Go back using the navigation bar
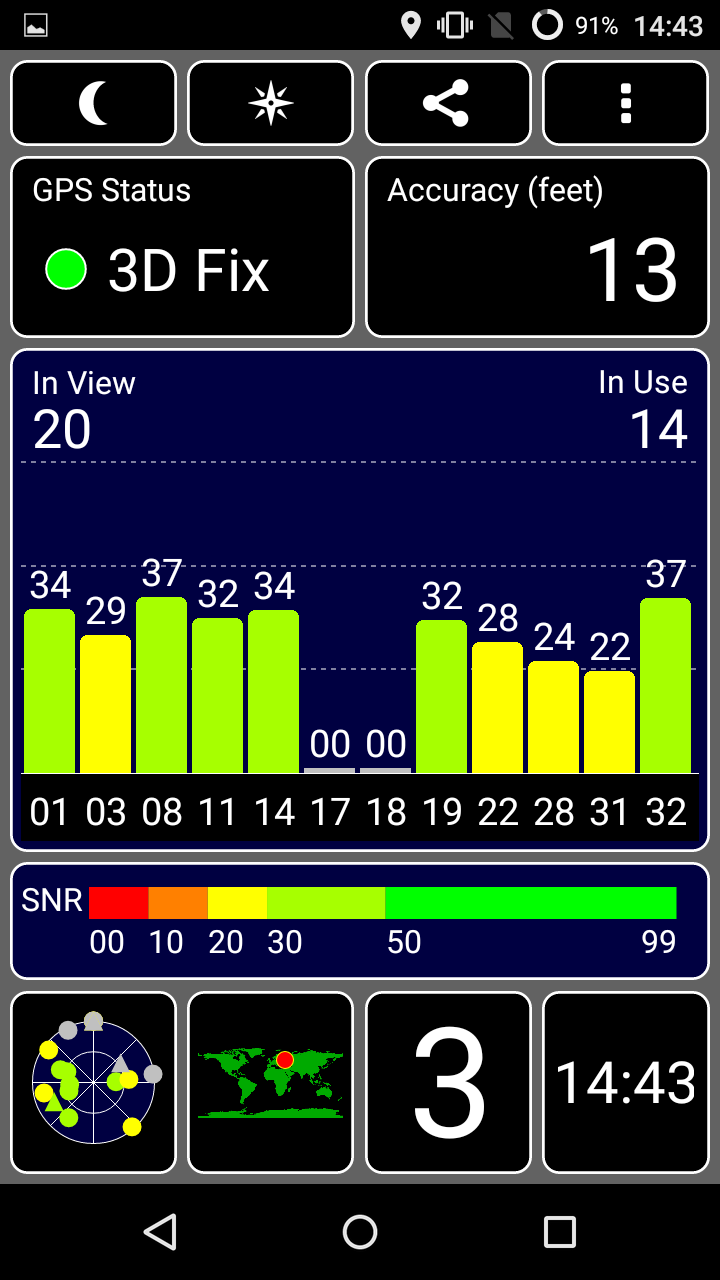 click(160, 1232)
